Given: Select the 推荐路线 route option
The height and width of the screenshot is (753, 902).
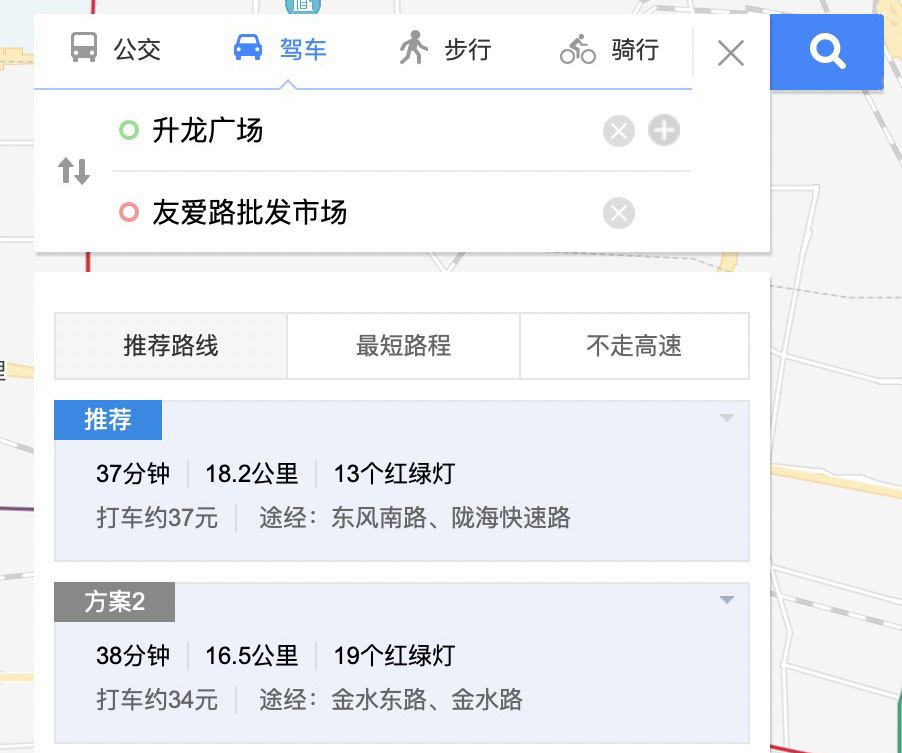Looking at the screenshot, I should point(171,346).
